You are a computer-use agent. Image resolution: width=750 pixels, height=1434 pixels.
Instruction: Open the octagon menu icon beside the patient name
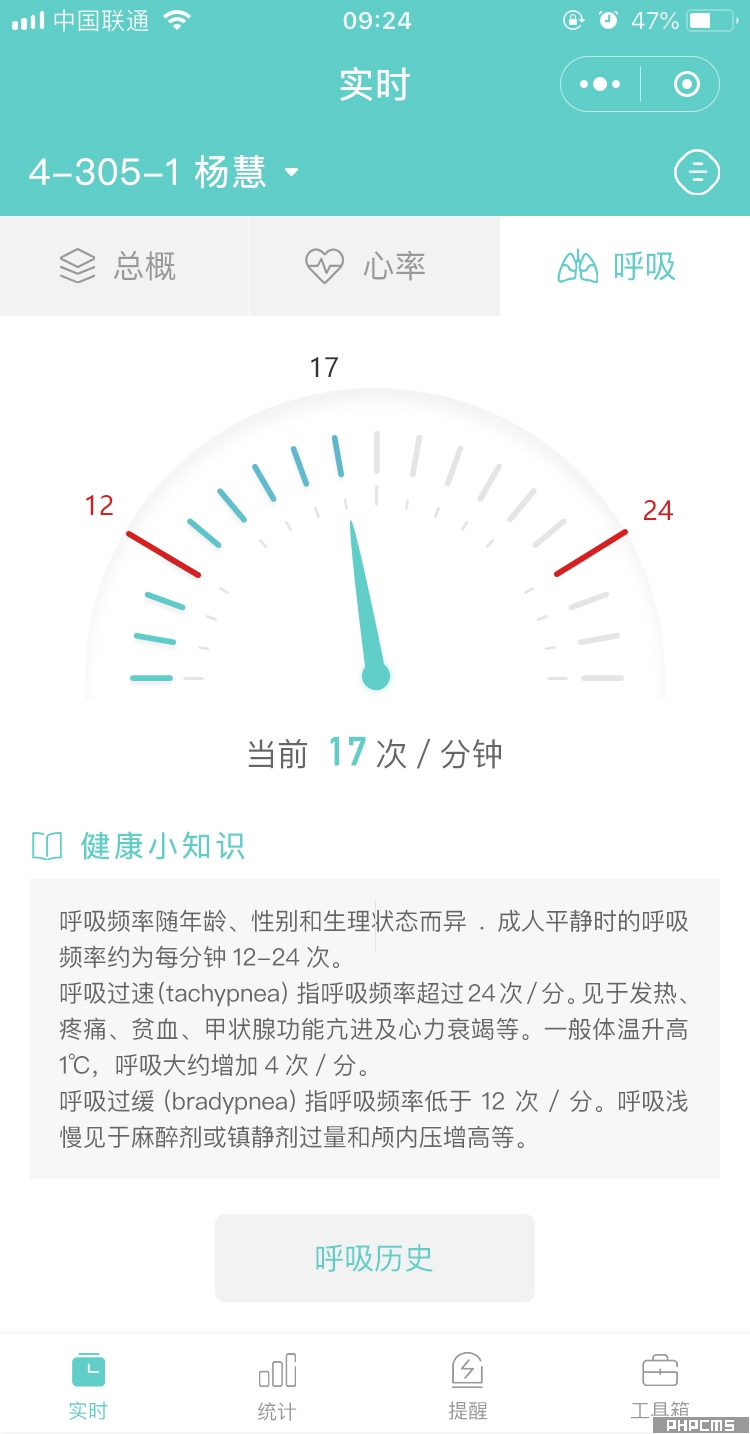[x=696, y=173]
